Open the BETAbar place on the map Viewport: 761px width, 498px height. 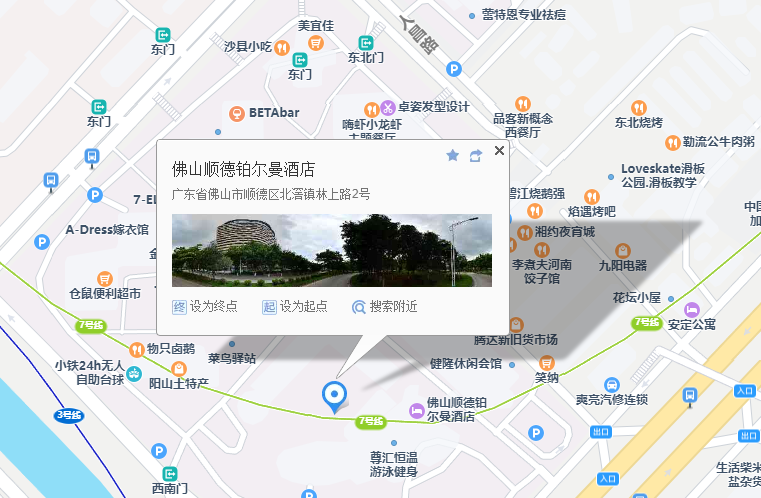pos(237,113)
